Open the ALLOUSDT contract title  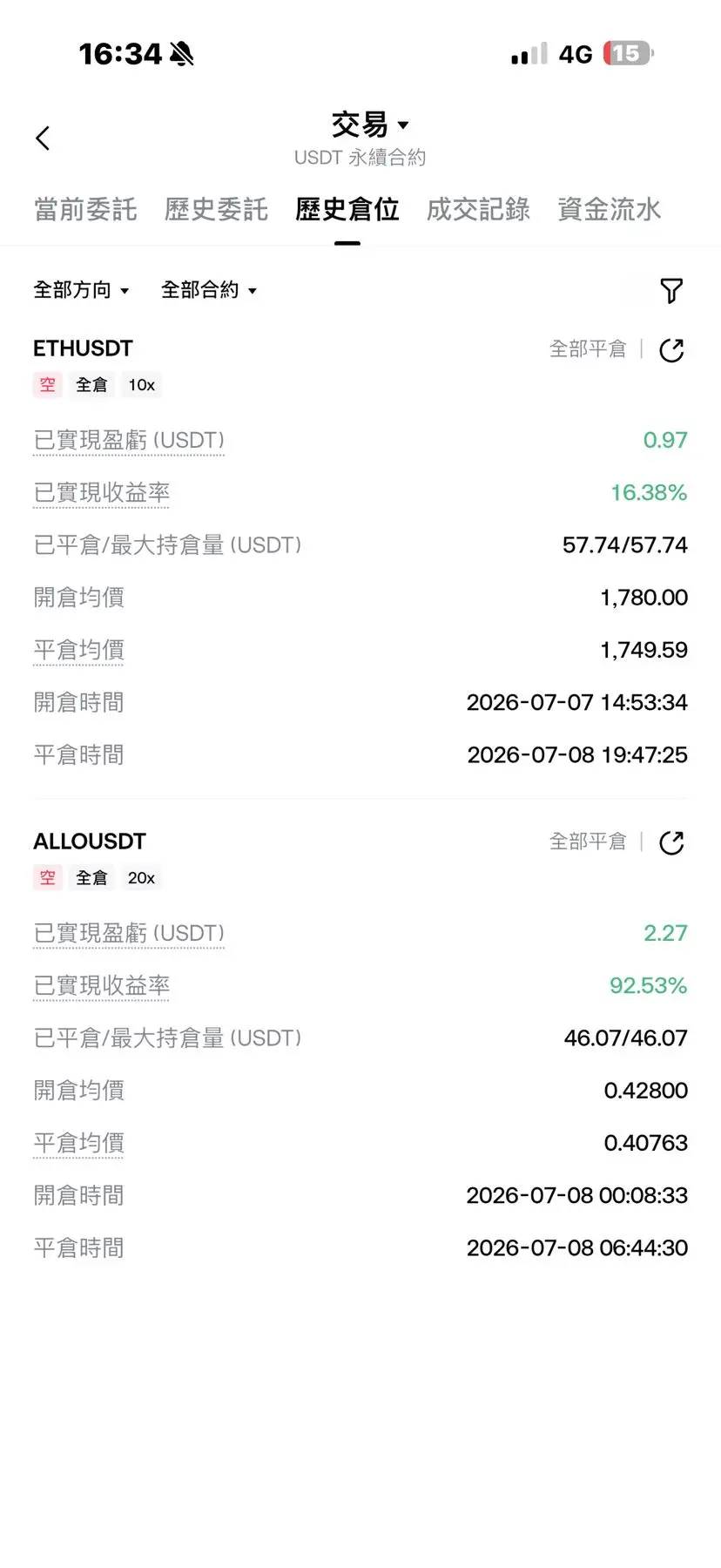click(90, 841)
